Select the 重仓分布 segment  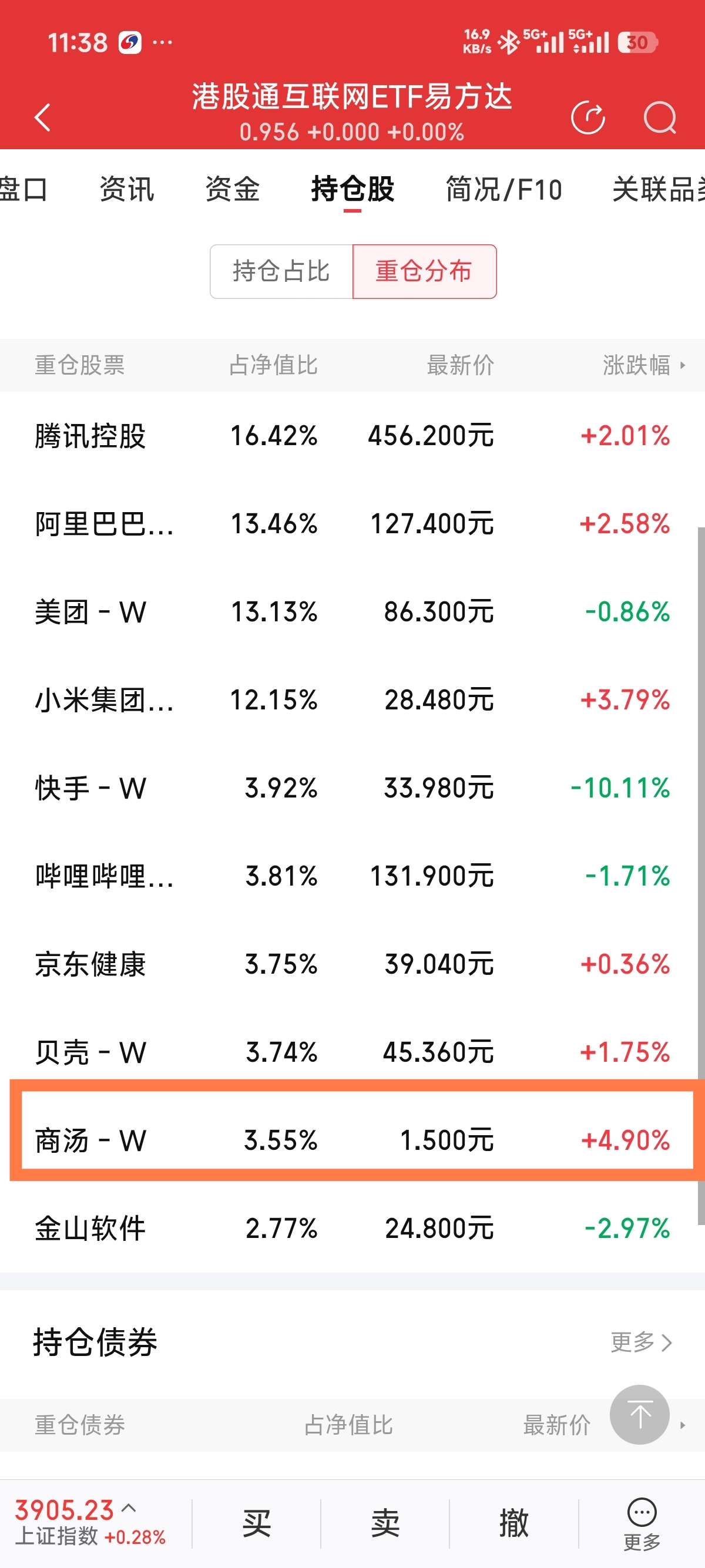(424, 271)
